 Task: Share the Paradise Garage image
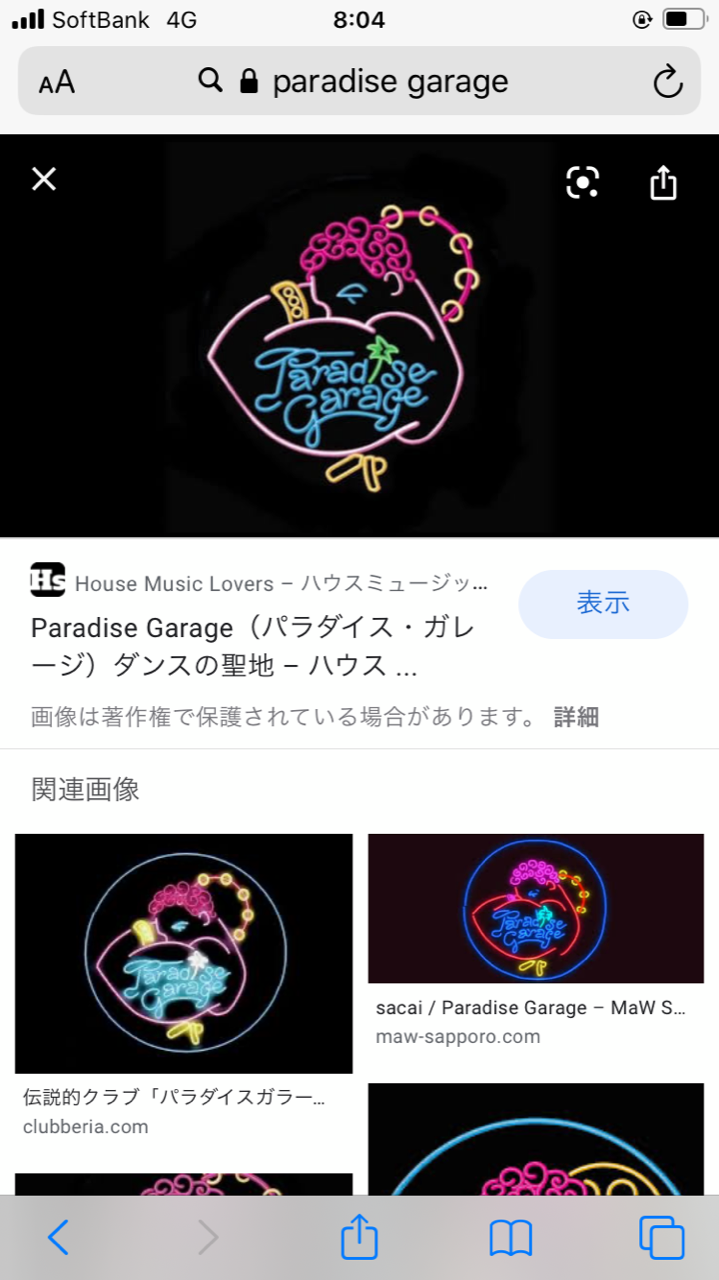tap(663, 183)
